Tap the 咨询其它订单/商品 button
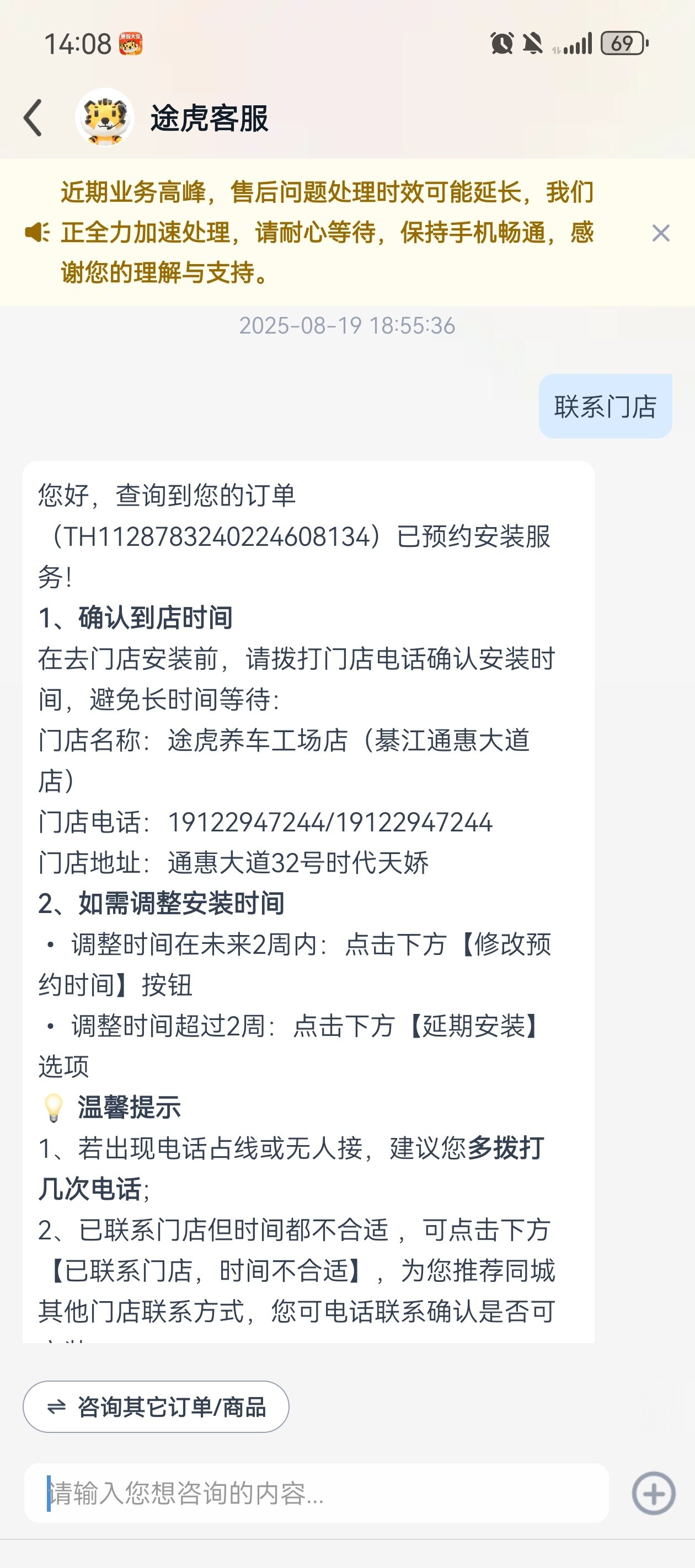The image size is (695, 1568). [x=156, y=1406]
